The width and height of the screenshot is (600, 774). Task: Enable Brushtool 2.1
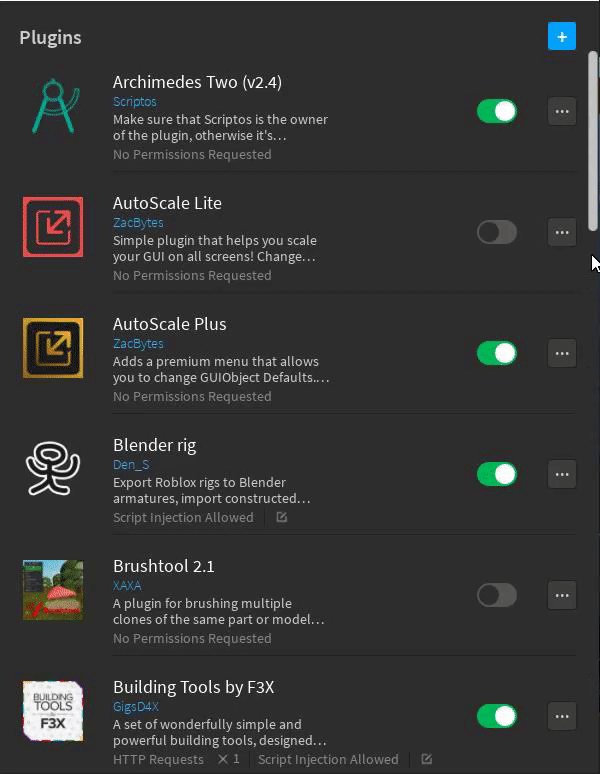(x=497, y=595)
